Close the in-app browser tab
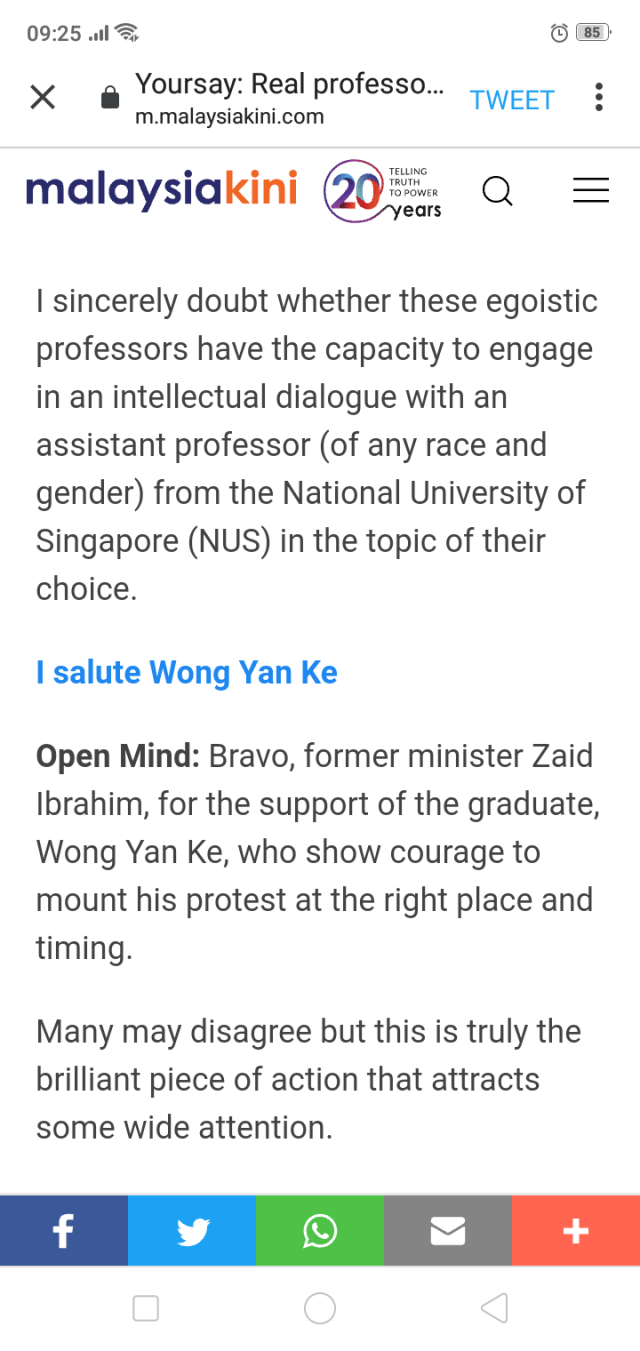The image size is (640, 1351). click(x=42, y=98)
